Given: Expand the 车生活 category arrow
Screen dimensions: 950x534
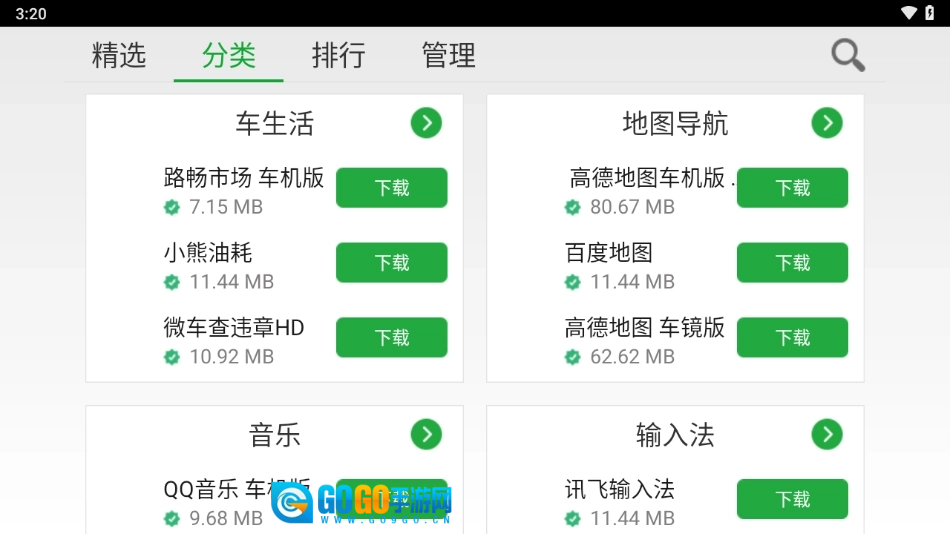Looking at the screenshot, I should pyautogui.click(x=426, y=123).
